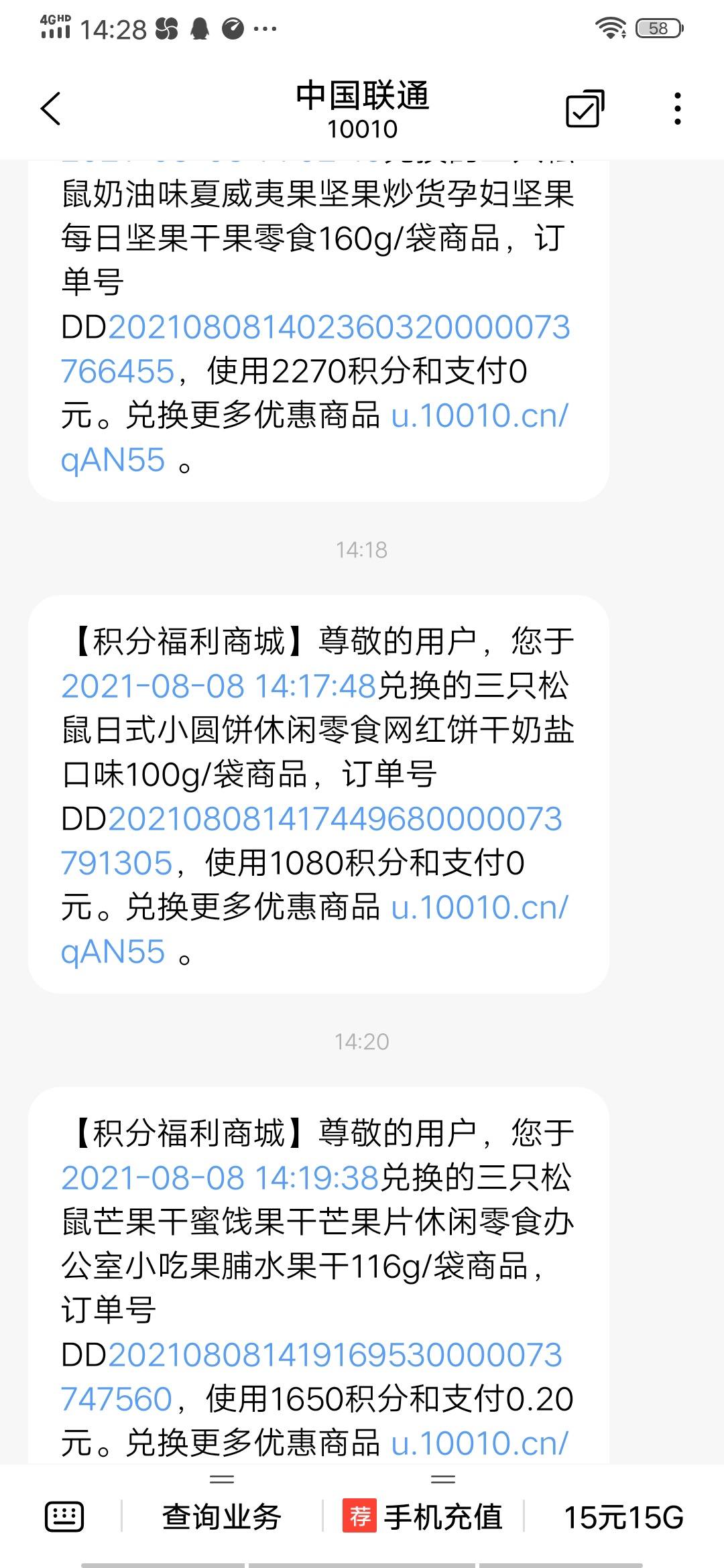This screenshot has width=724, height=1568.
Task: Tap the 2021-08-08 14:19:38 date link
Action: 220,1178
